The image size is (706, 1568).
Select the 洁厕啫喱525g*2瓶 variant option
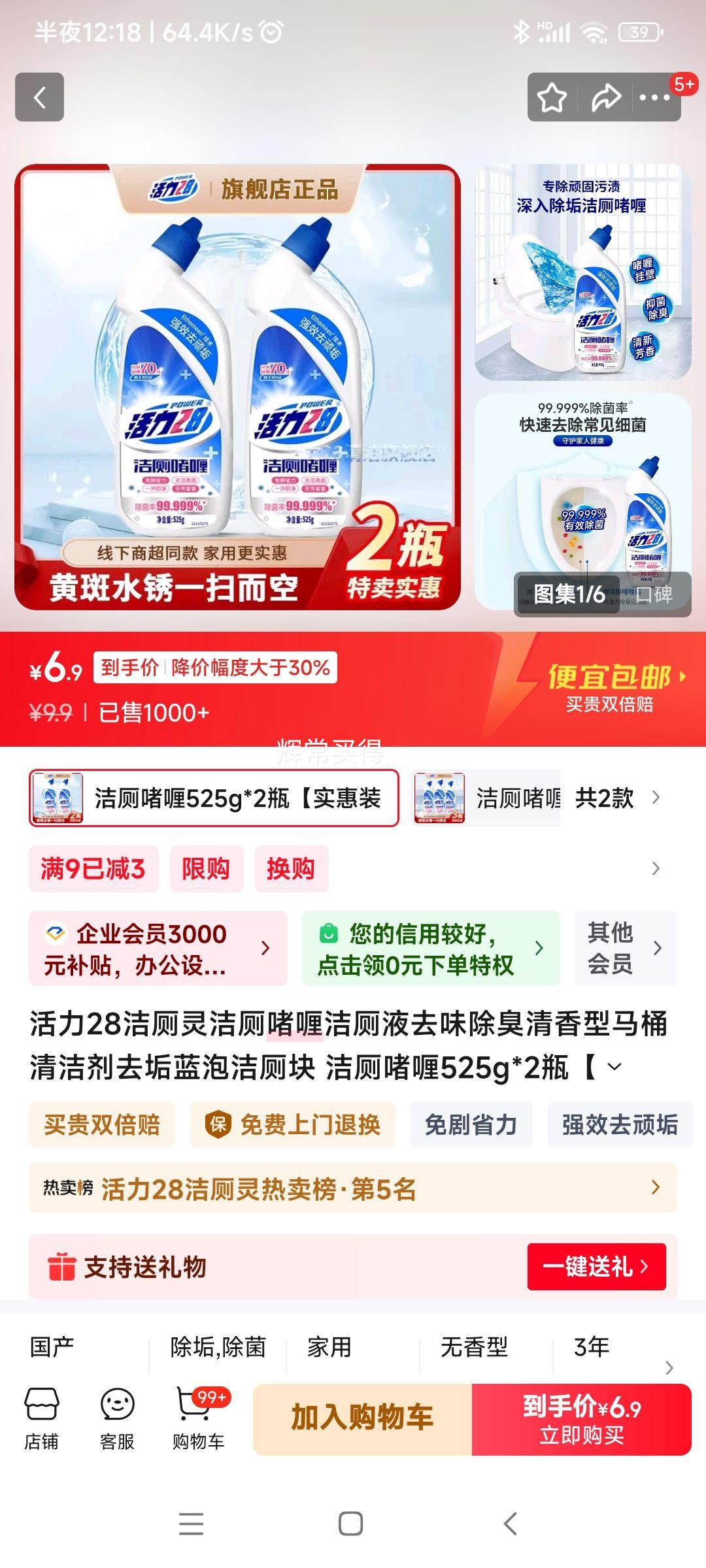coord(216,798)
